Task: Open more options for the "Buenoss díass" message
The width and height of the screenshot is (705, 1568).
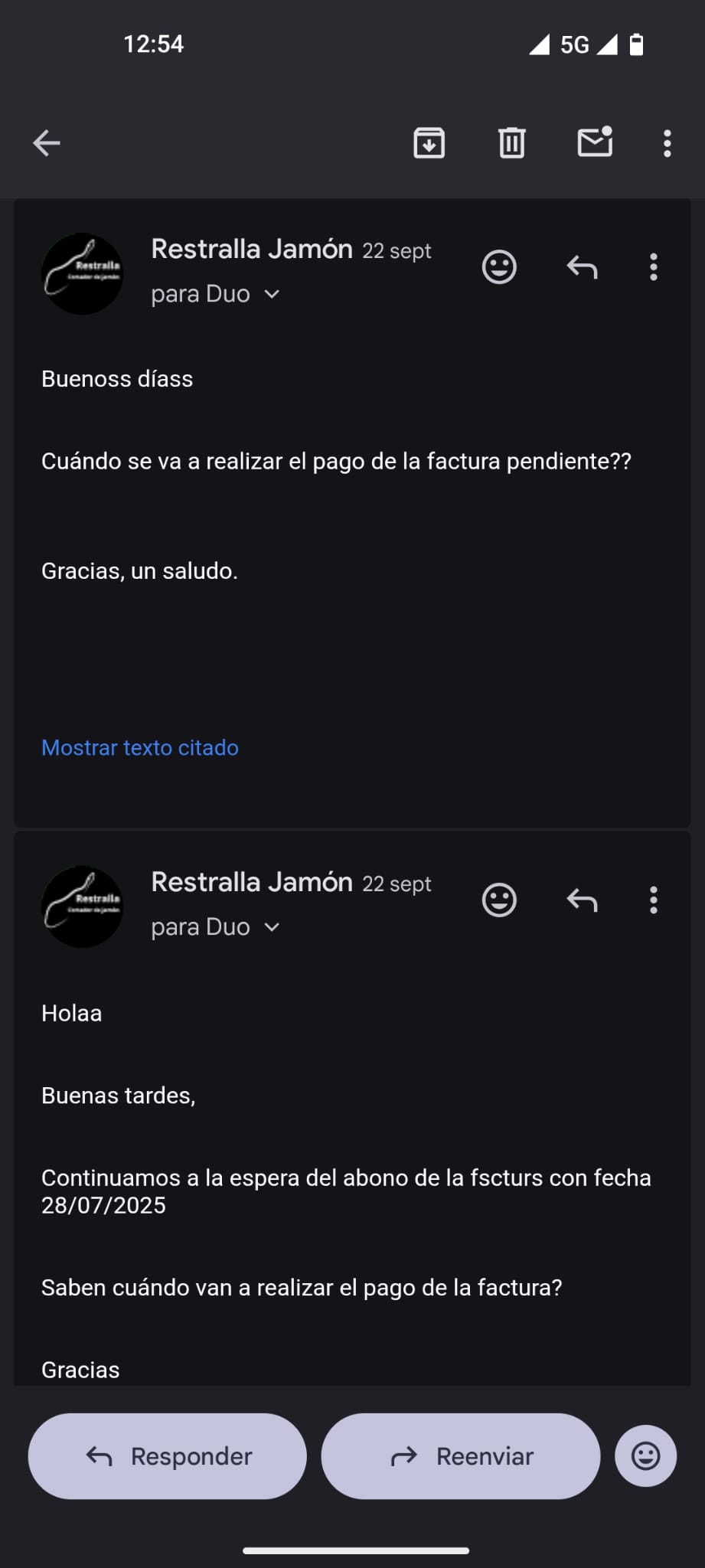Action: click(x=653, y=267)
